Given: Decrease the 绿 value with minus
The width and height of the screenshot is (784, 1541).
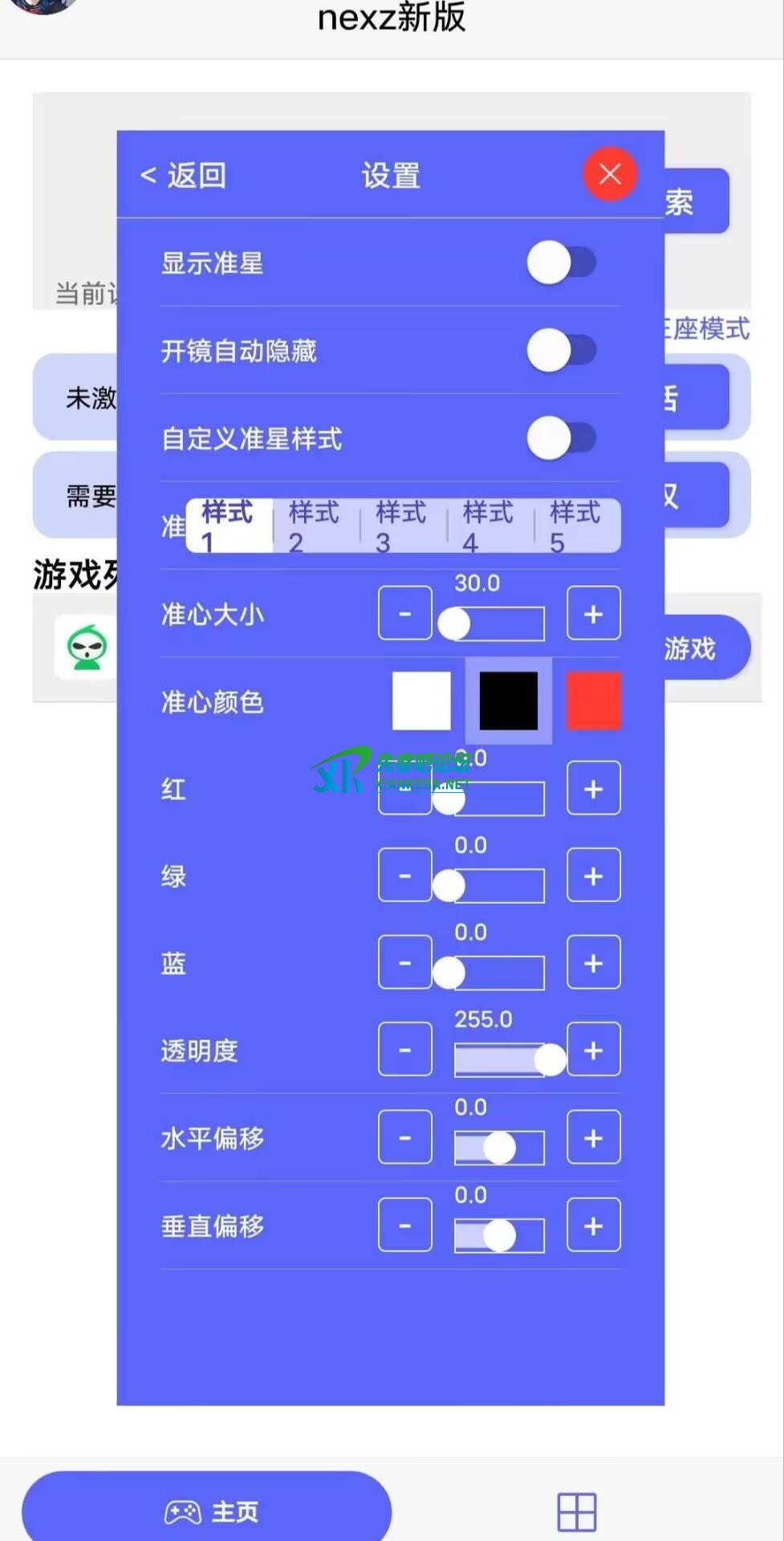Looking at the screenshot, I should pyautogui.click(x=404, y=876).
